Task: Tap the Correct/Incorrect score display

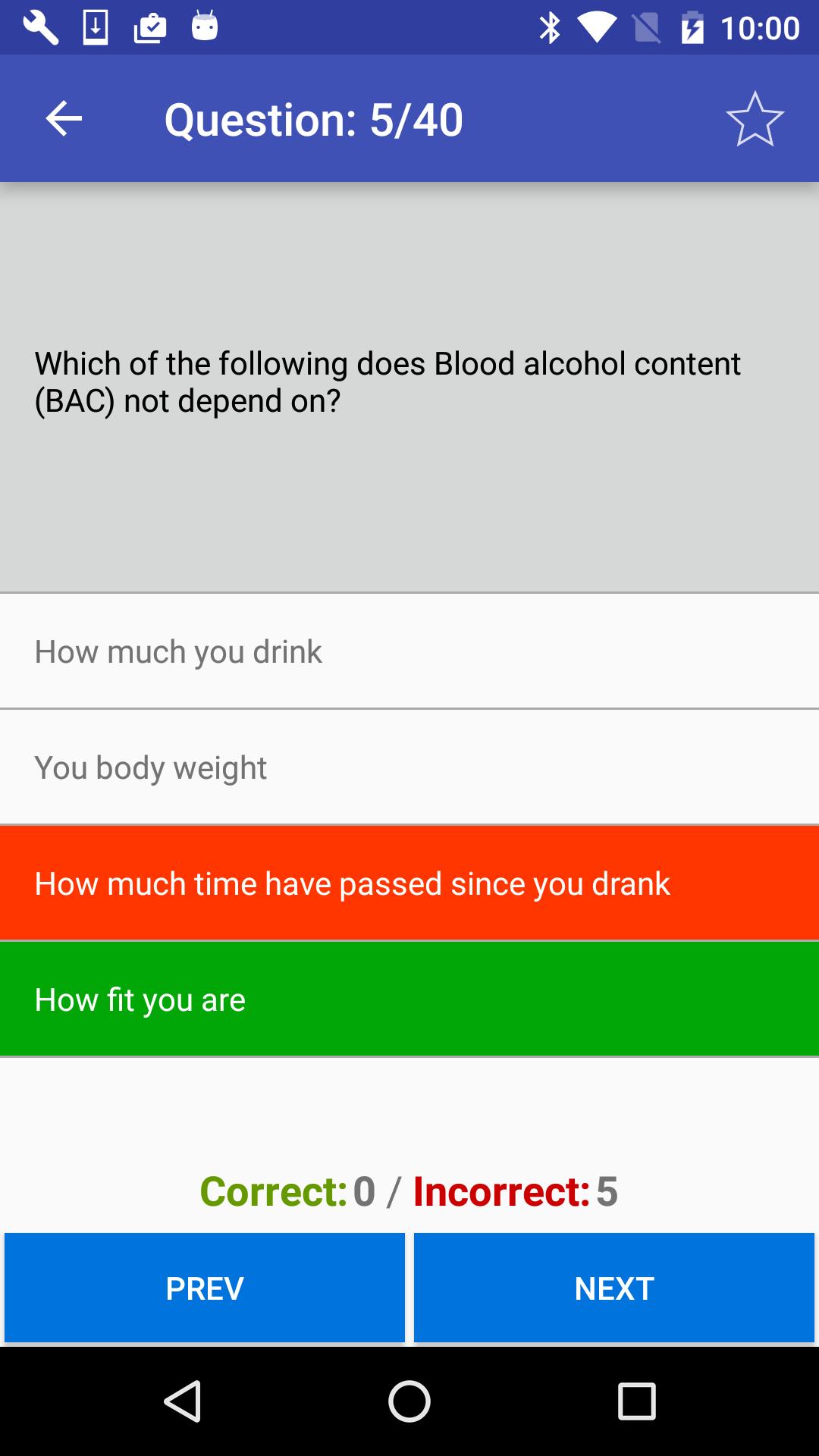Action: click(x=409, y=1191)
